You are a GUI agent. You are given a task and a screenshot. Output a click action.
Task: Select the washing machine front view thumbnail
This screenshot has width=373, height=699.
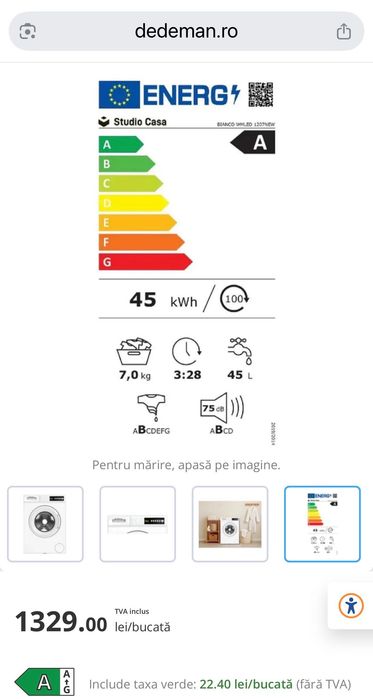click(x=45, y=524)
